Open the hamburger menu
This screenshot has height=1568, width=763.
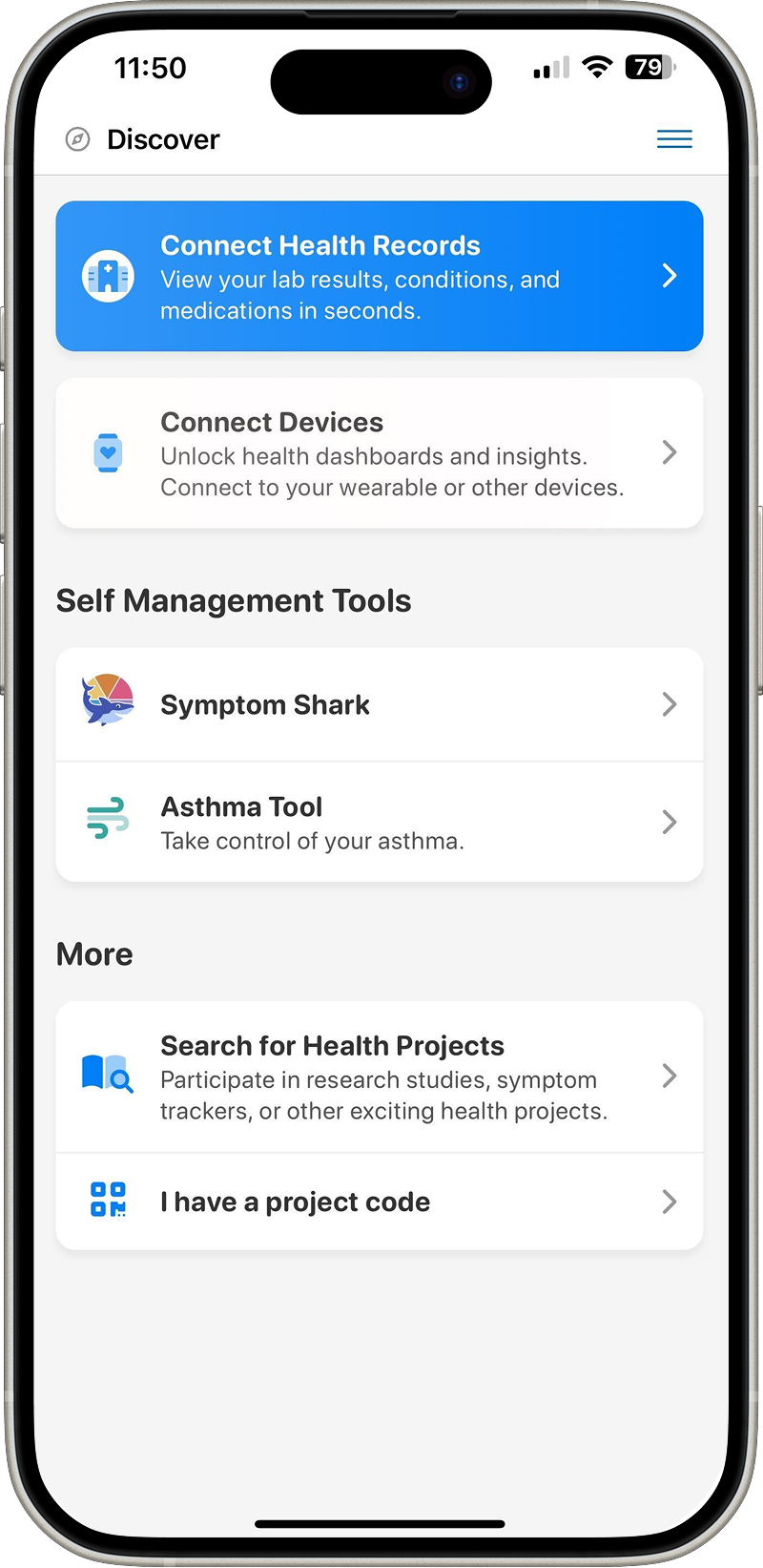(x=674, y=139)
